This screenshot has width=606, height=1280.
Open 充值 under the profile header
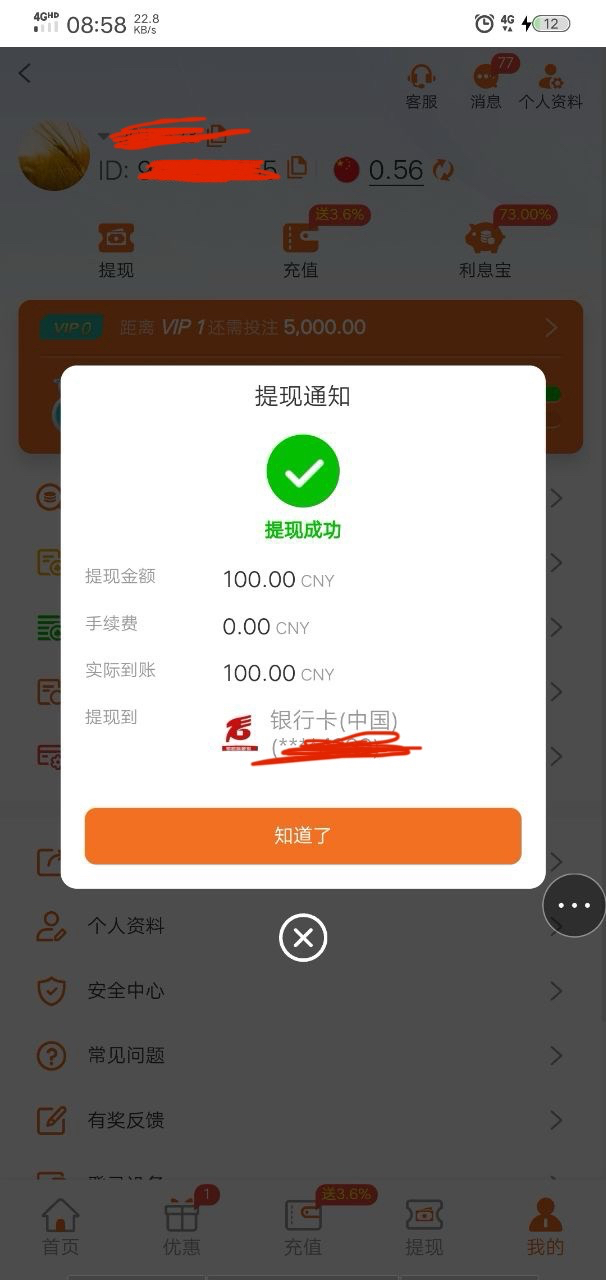point(300,250)
